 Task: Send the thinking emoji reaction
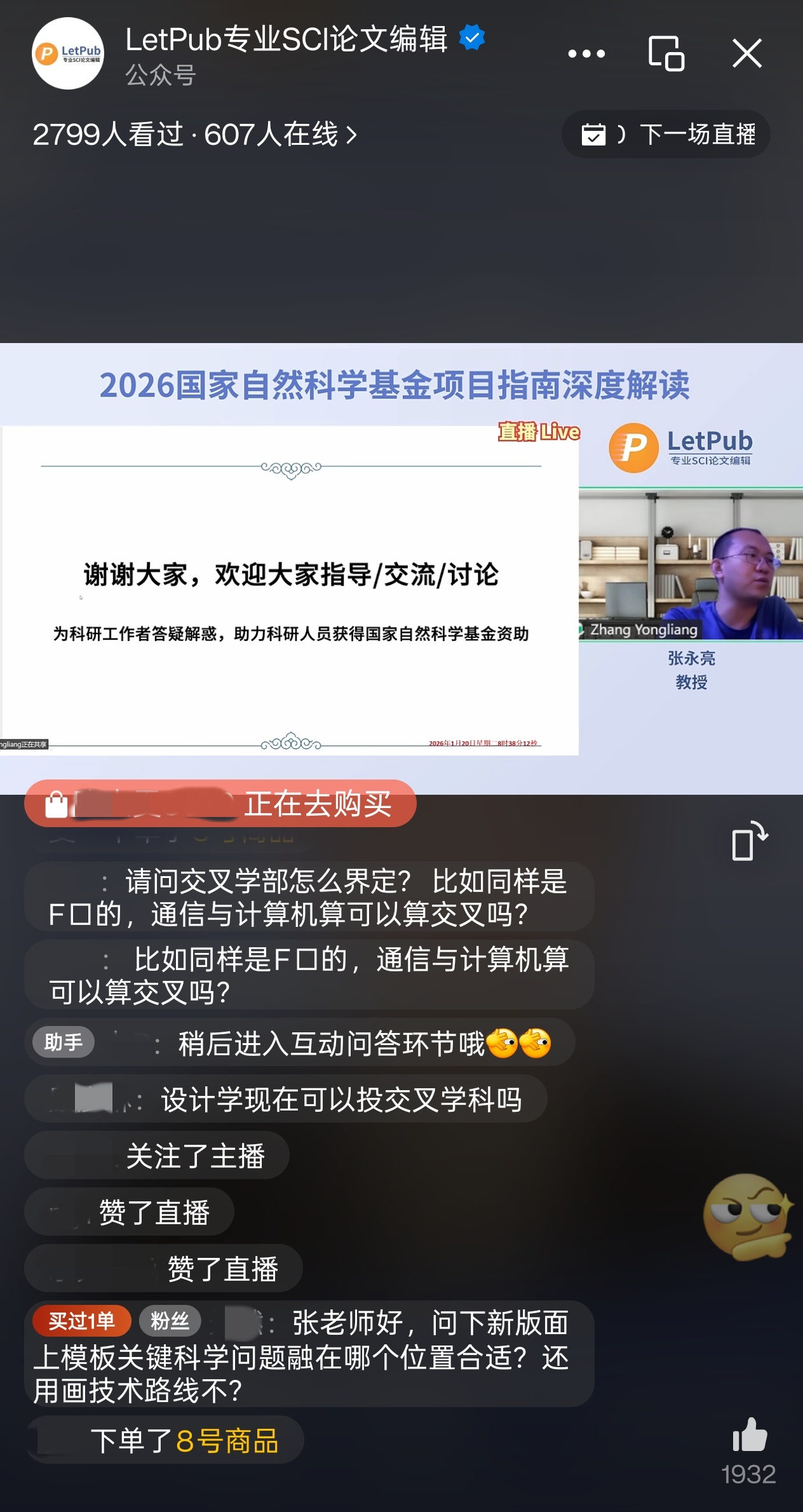[x=748, y=1216]
